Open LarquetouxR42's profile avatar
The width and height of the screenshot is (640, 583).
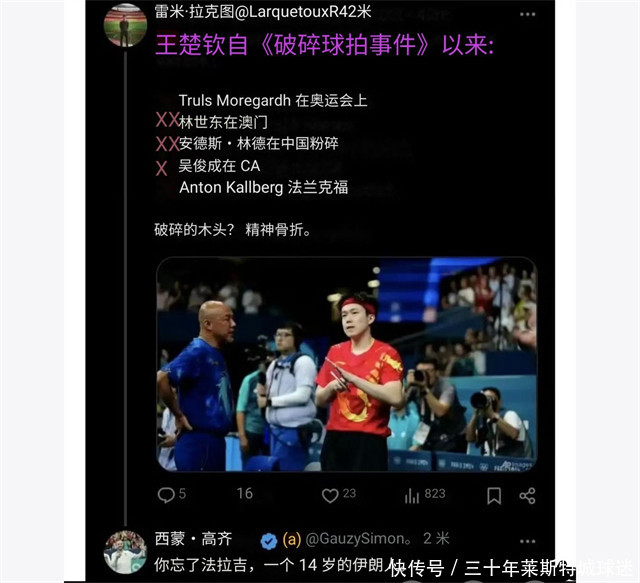coord(125,25)
